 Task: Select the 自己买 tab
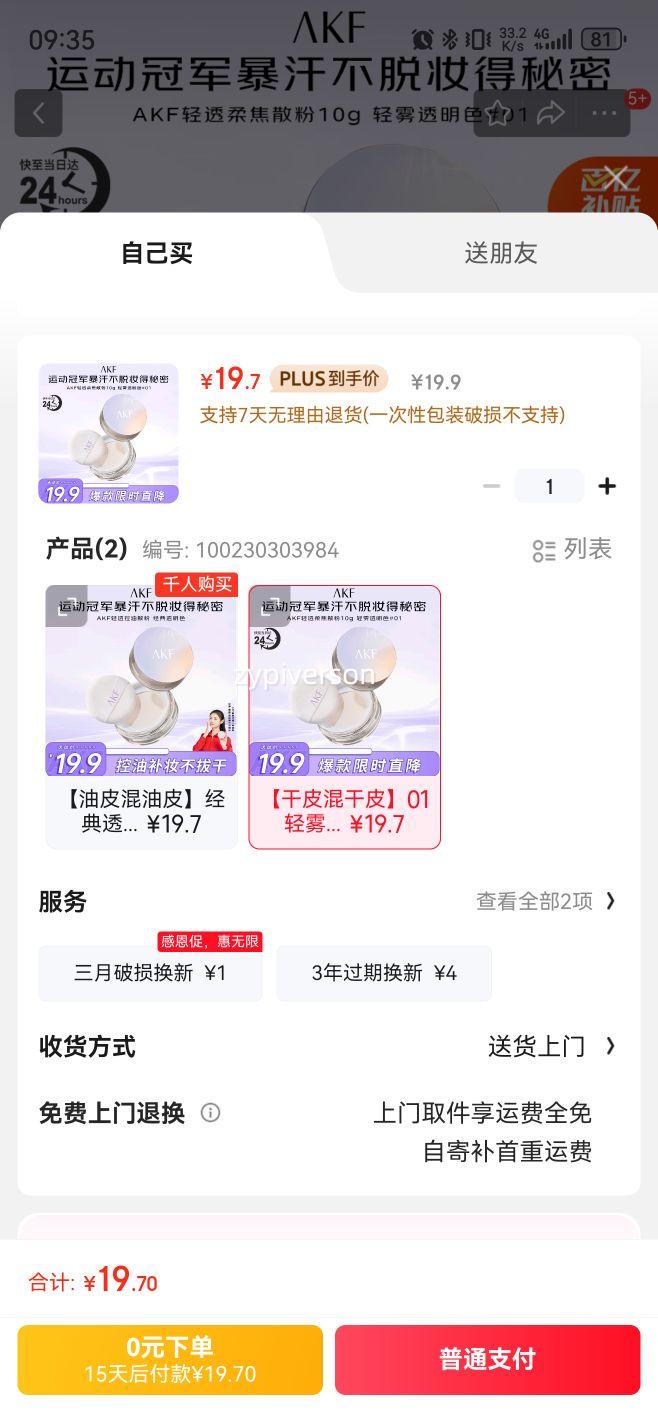click(x=156, y=253)
